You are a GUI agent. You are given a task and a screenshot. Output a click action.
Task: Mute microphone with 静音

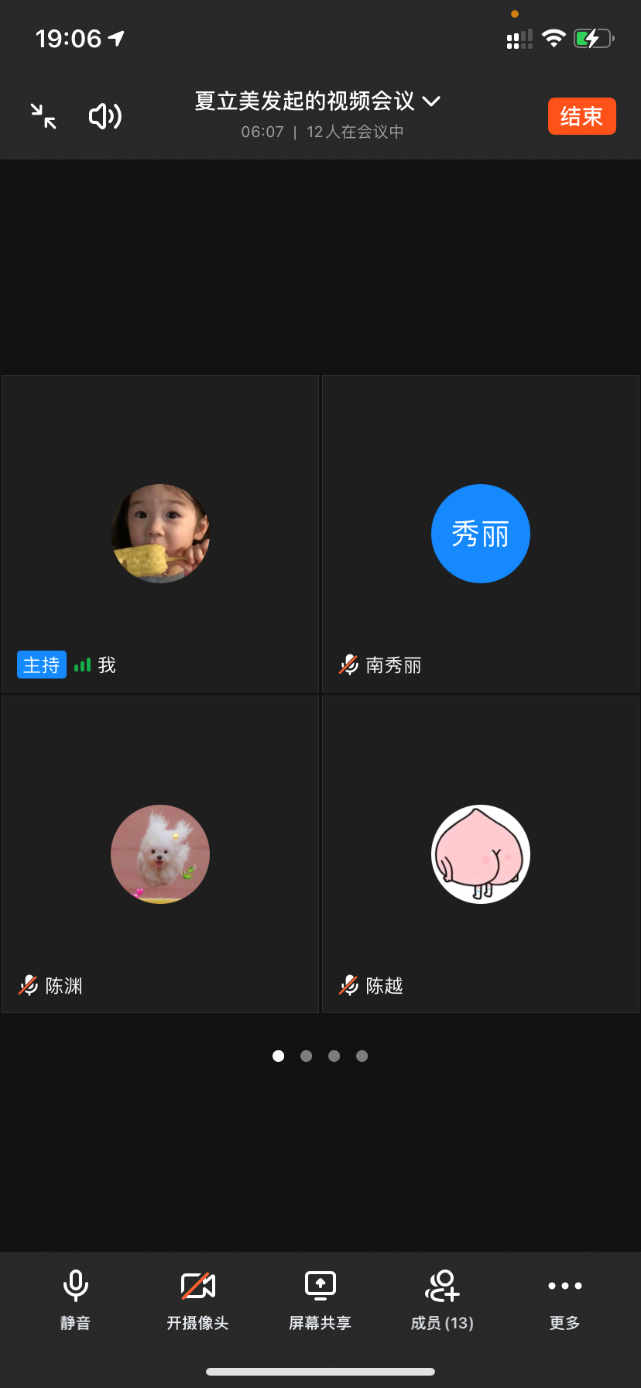tap(75, 1299)
